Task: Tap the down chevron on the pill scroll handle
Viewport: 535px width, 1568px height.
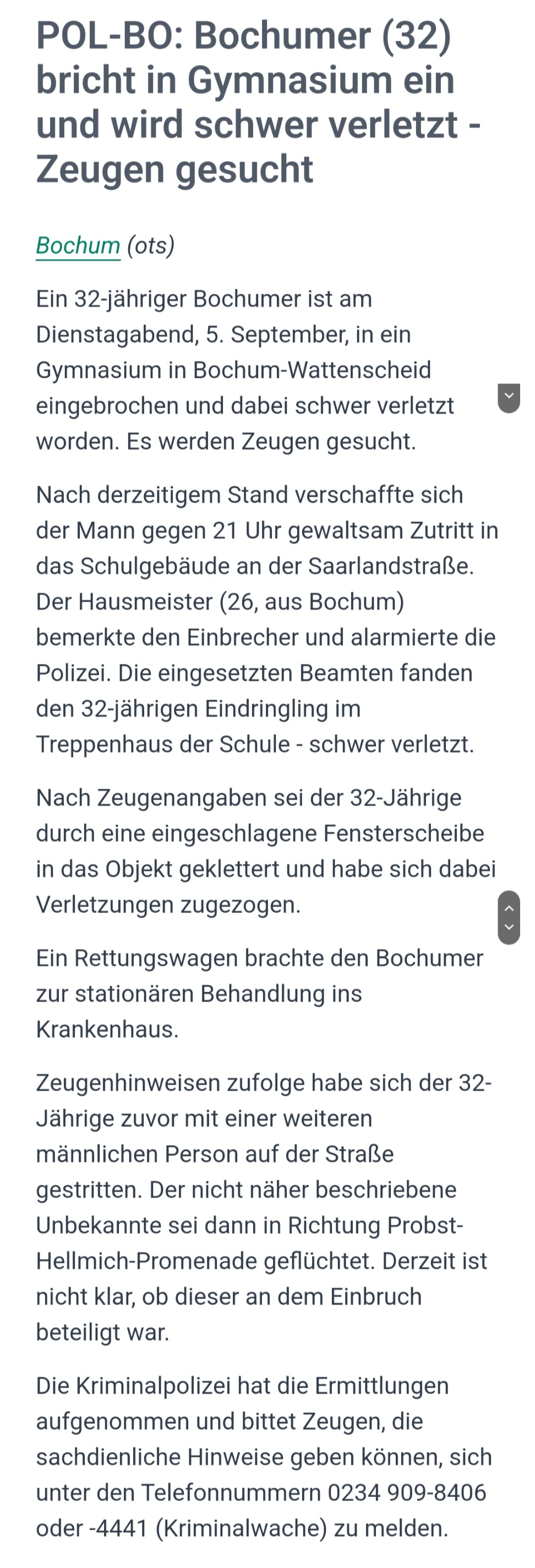Action: [x=509, y=928]
